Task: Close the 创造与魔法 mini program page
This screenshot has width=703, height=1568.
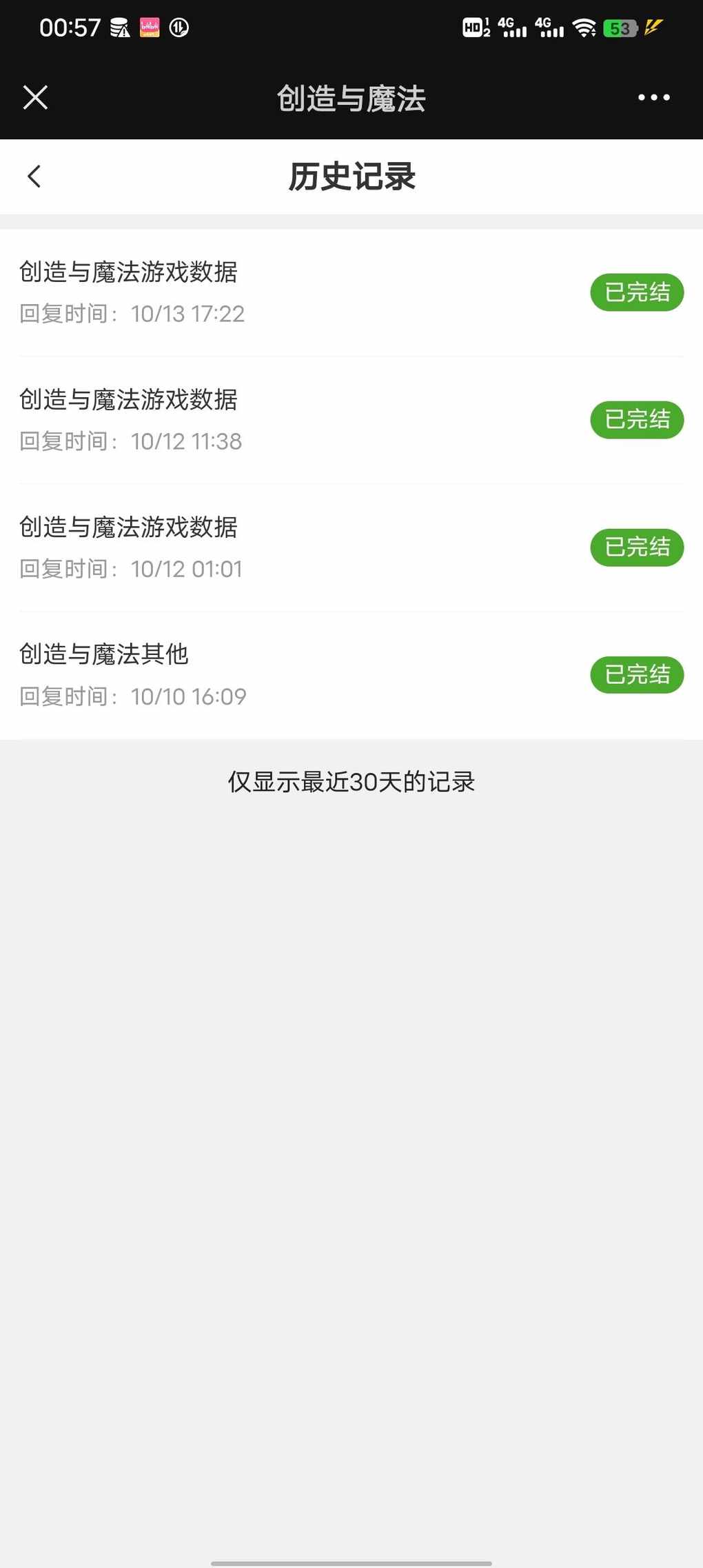Action: pos(35,97)
